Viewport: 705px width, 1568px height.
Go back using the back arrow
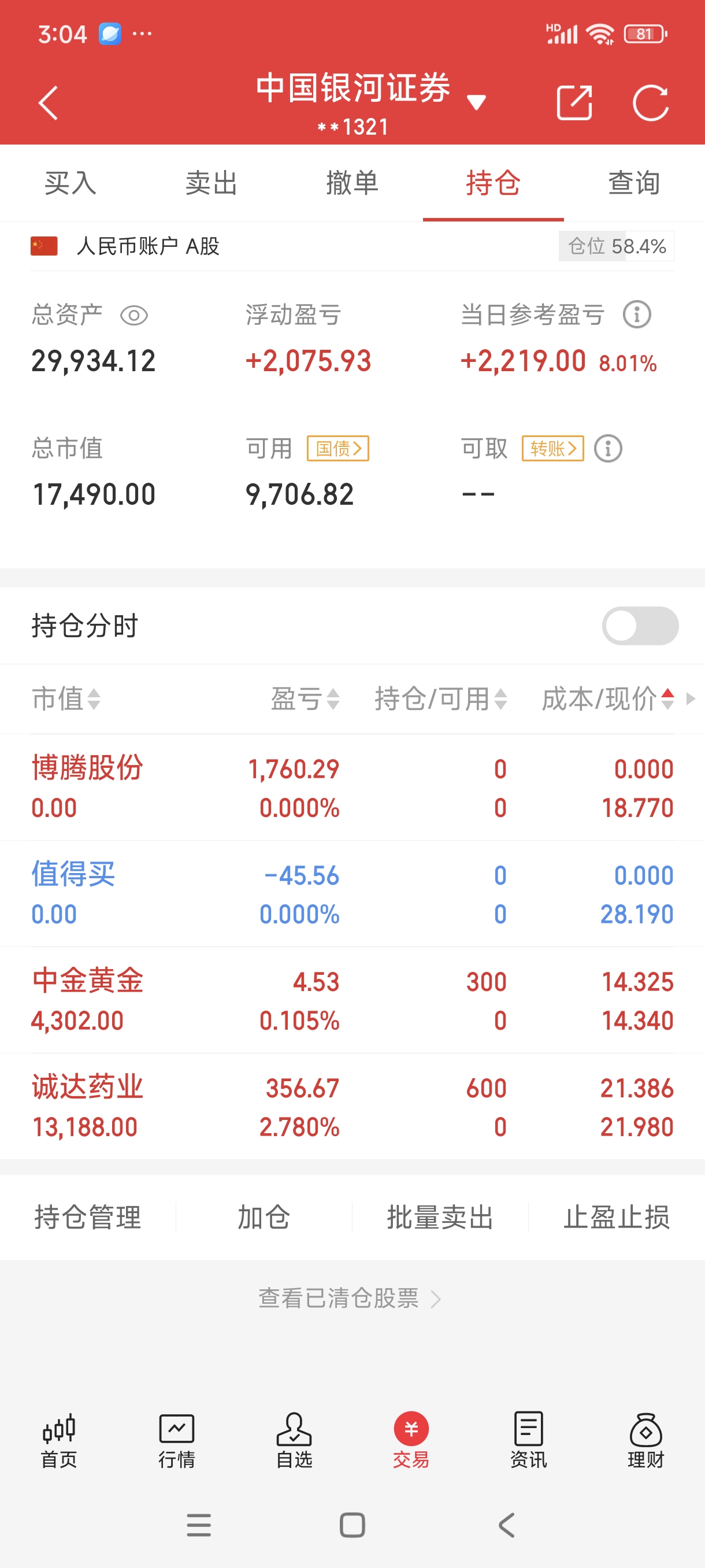(47, 102)
